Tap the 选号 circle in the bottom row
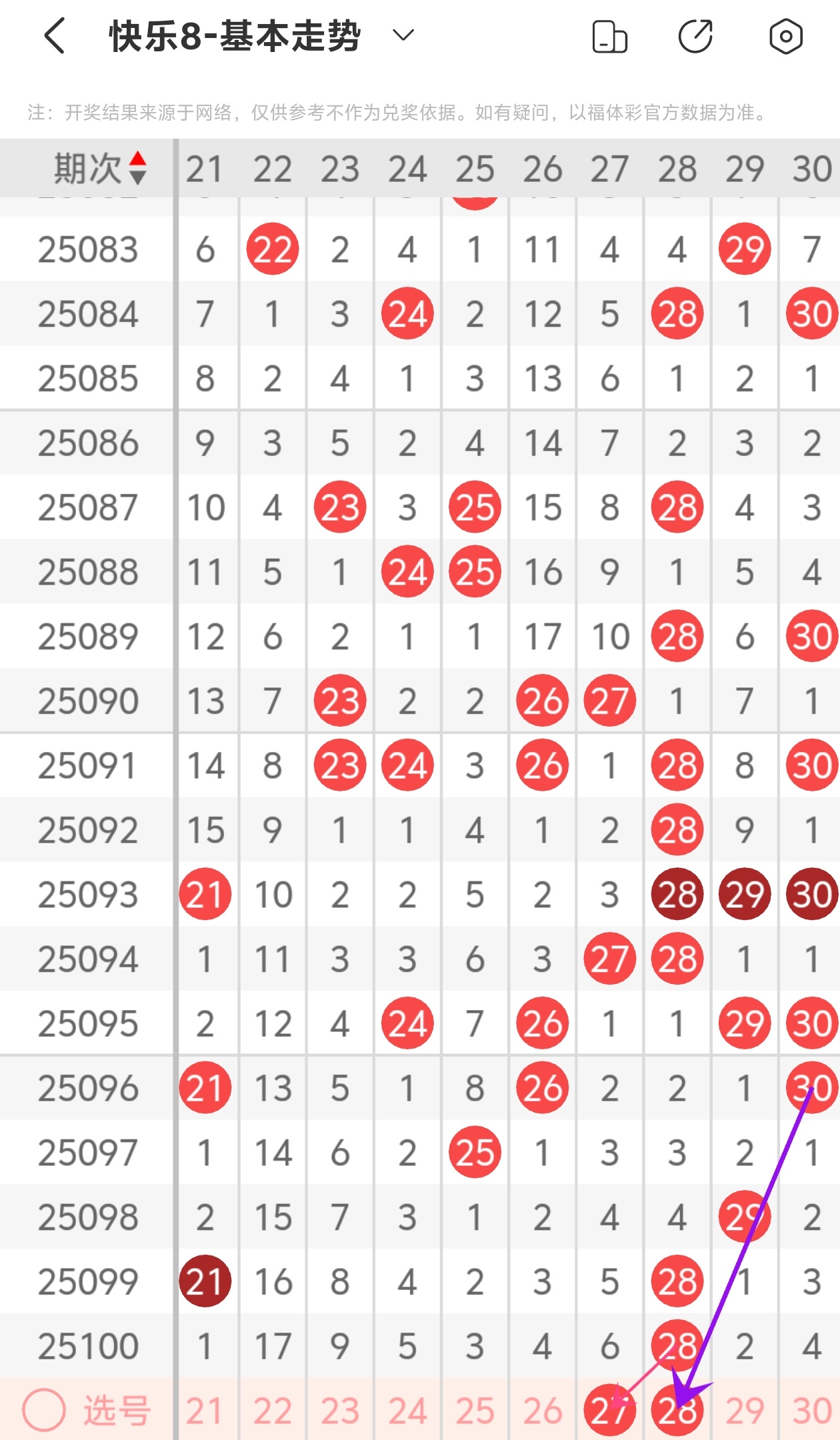This screenshot has width=840, height=1440. (x=44, y=1410)
